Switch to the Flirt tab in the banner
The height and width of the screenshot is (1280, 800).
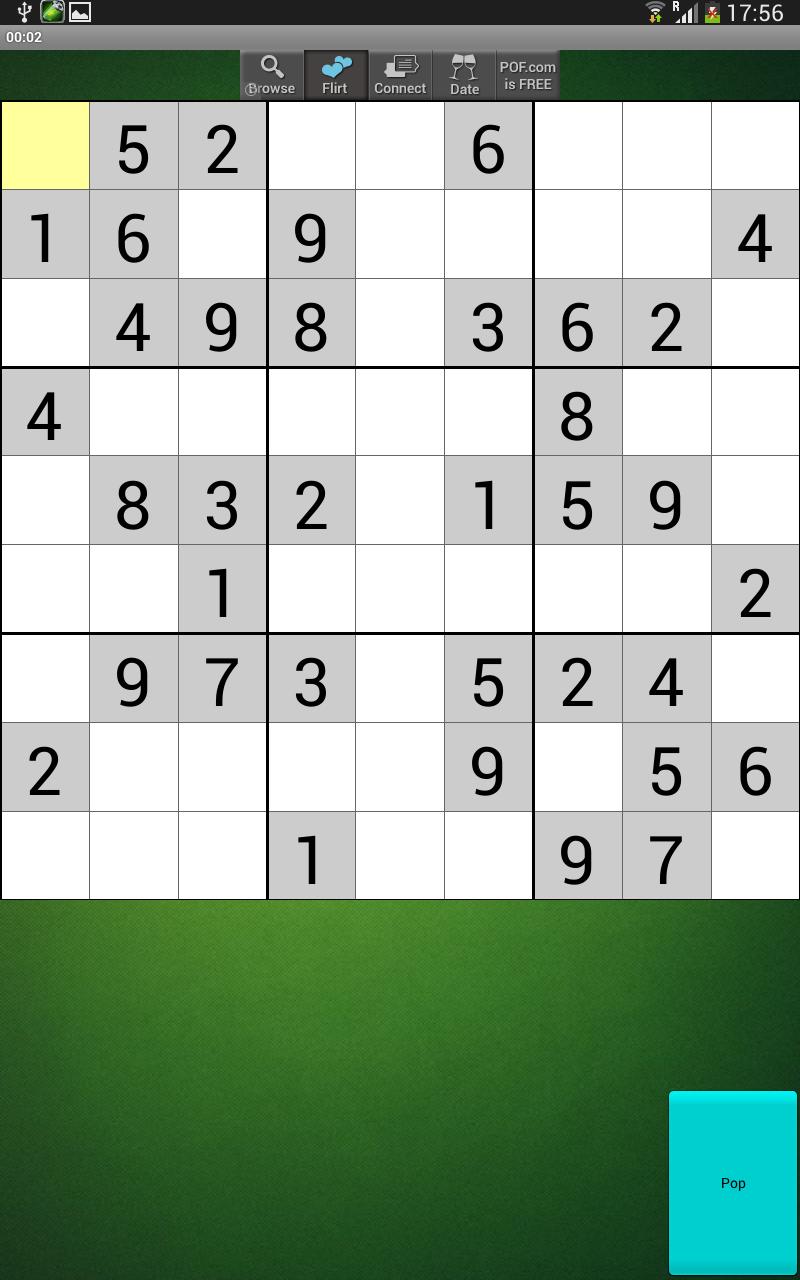336,74
